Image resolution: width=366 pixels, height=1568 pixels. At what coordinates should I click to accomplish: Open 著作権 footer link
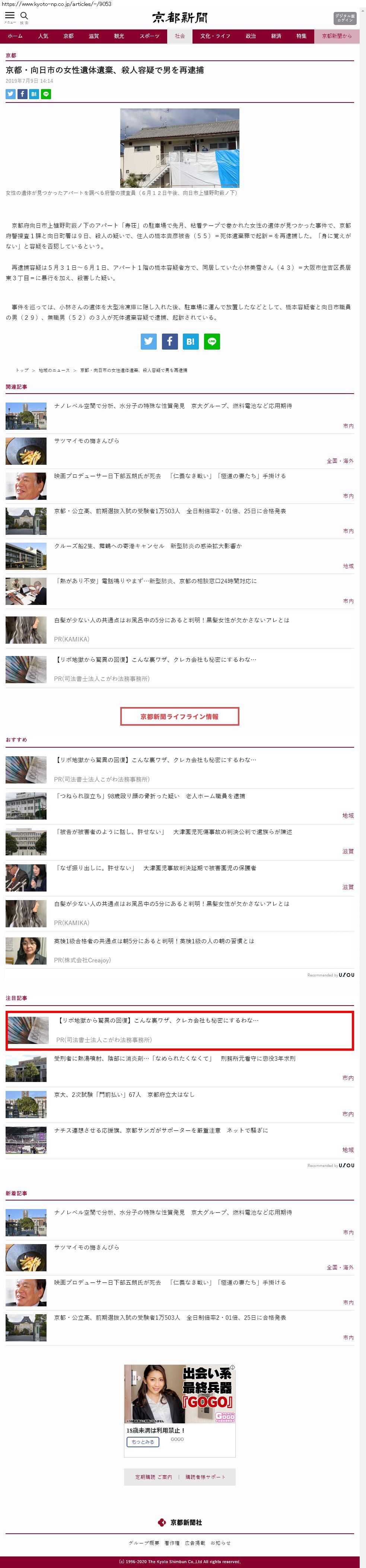point(171,1543)
